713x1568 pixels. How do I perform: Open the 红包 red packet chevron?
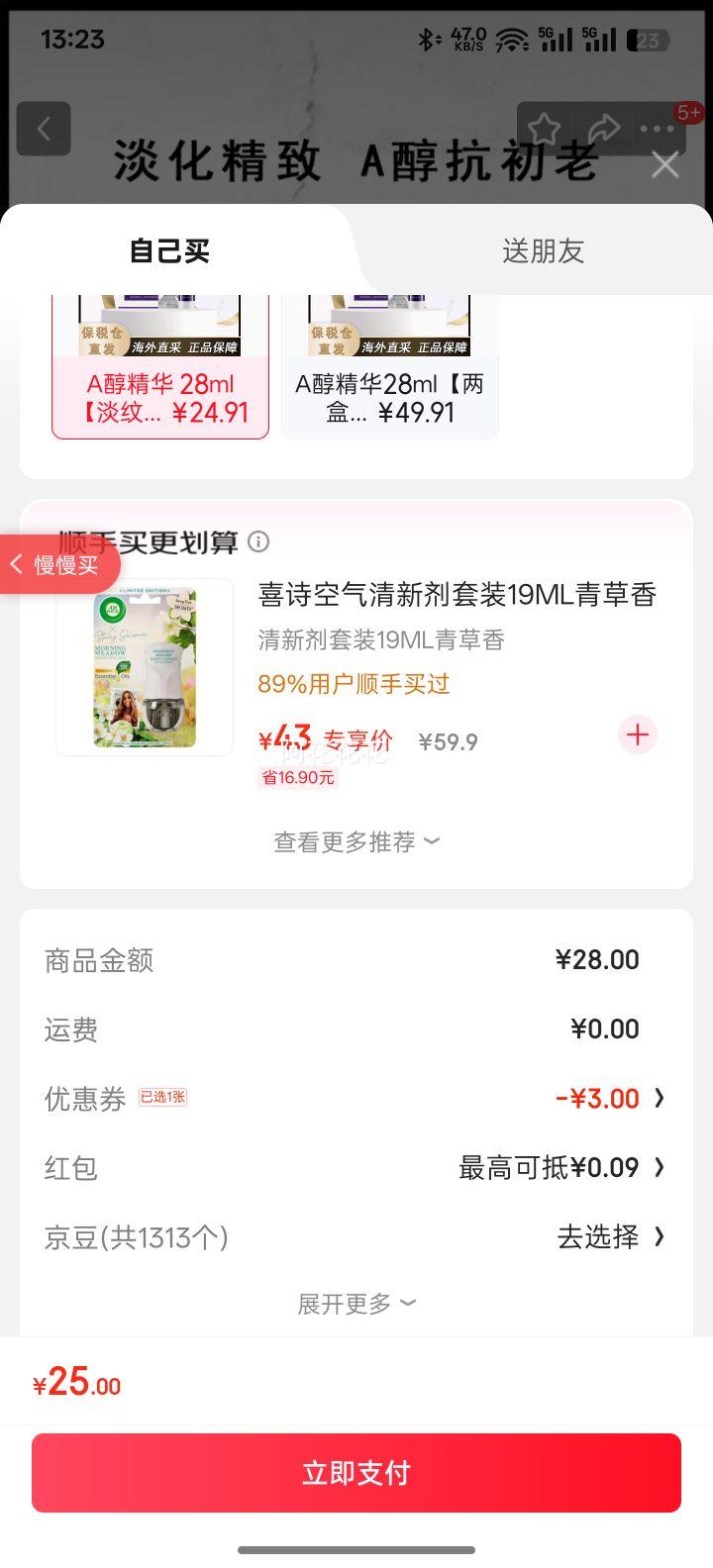660,1168
